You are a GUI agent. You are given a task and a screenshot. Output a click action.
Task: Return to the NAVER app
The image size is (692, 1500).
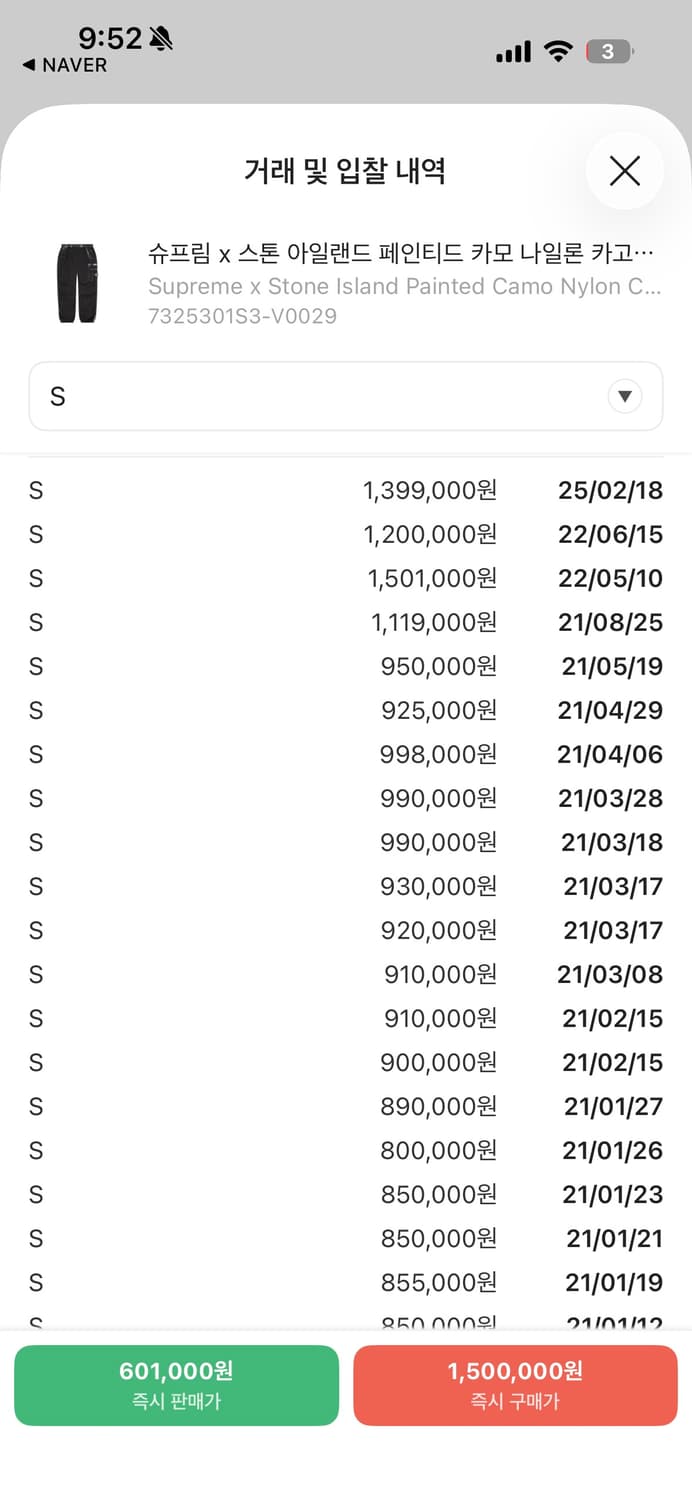(x=64, y=65)
